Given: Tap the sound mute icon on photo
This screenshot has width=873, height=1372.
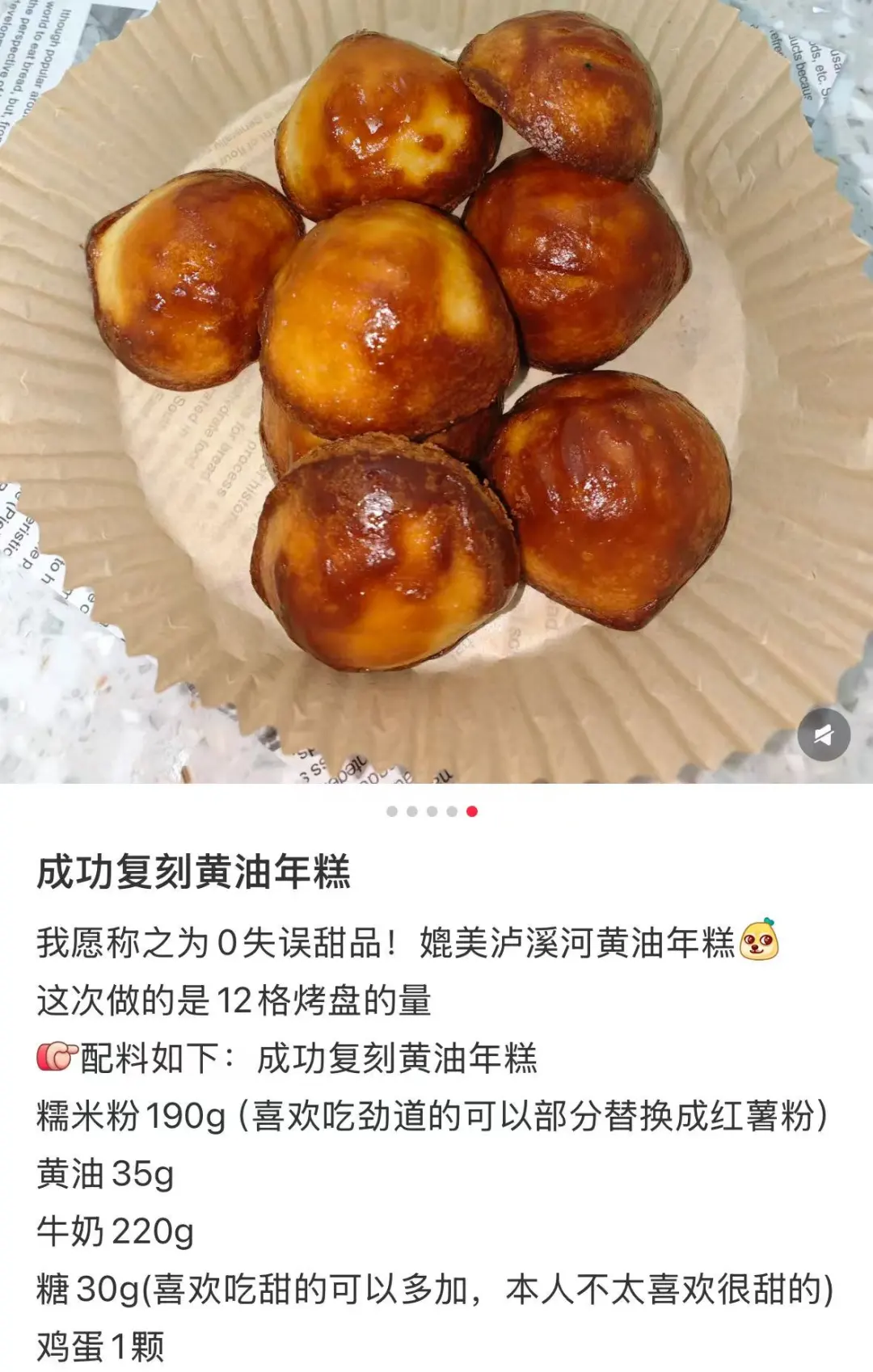Looking at the screenshot, I should click(x=824, y=734).
